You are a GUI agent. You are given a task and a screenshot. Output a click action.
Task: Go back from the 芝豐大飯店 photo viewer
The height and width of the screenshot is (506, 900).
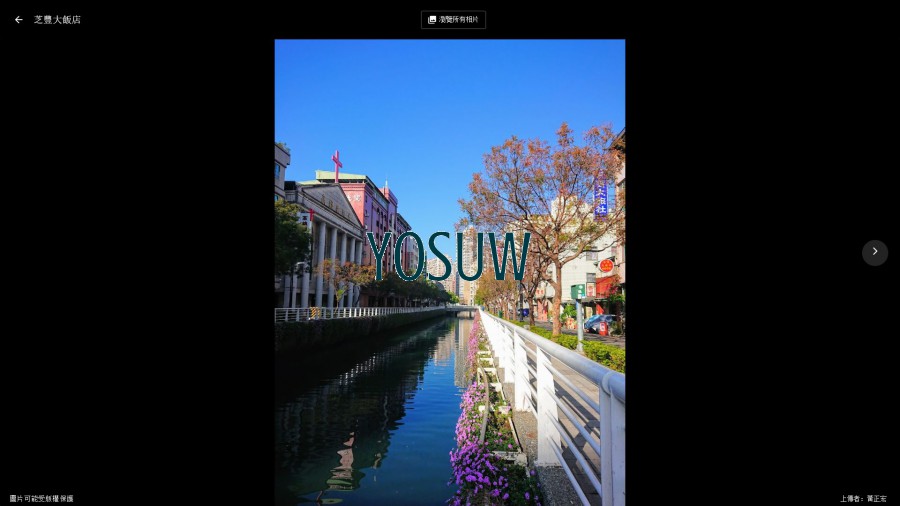(x=18, y=19)
